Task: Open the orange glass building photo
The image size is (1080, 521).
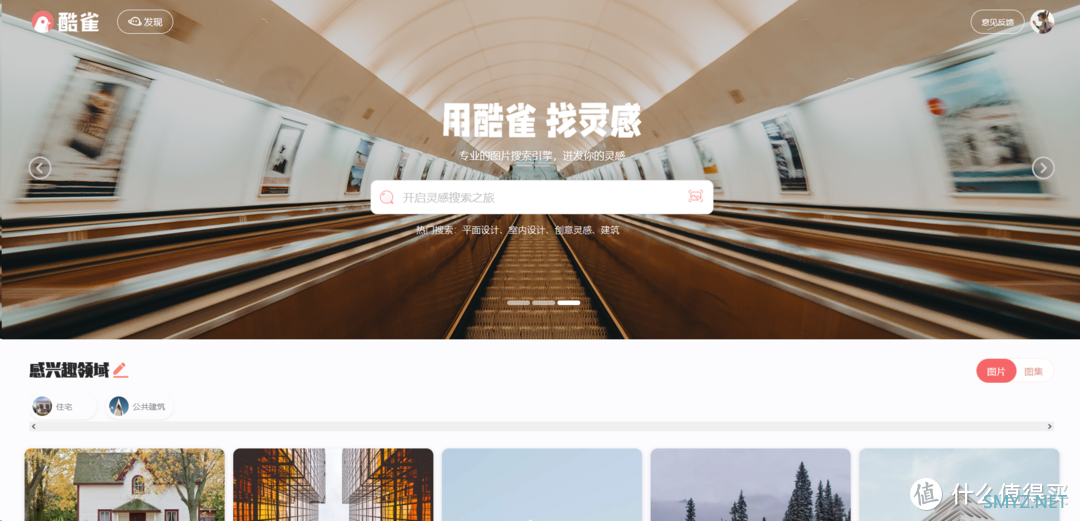Action: (x=333, y=485)
